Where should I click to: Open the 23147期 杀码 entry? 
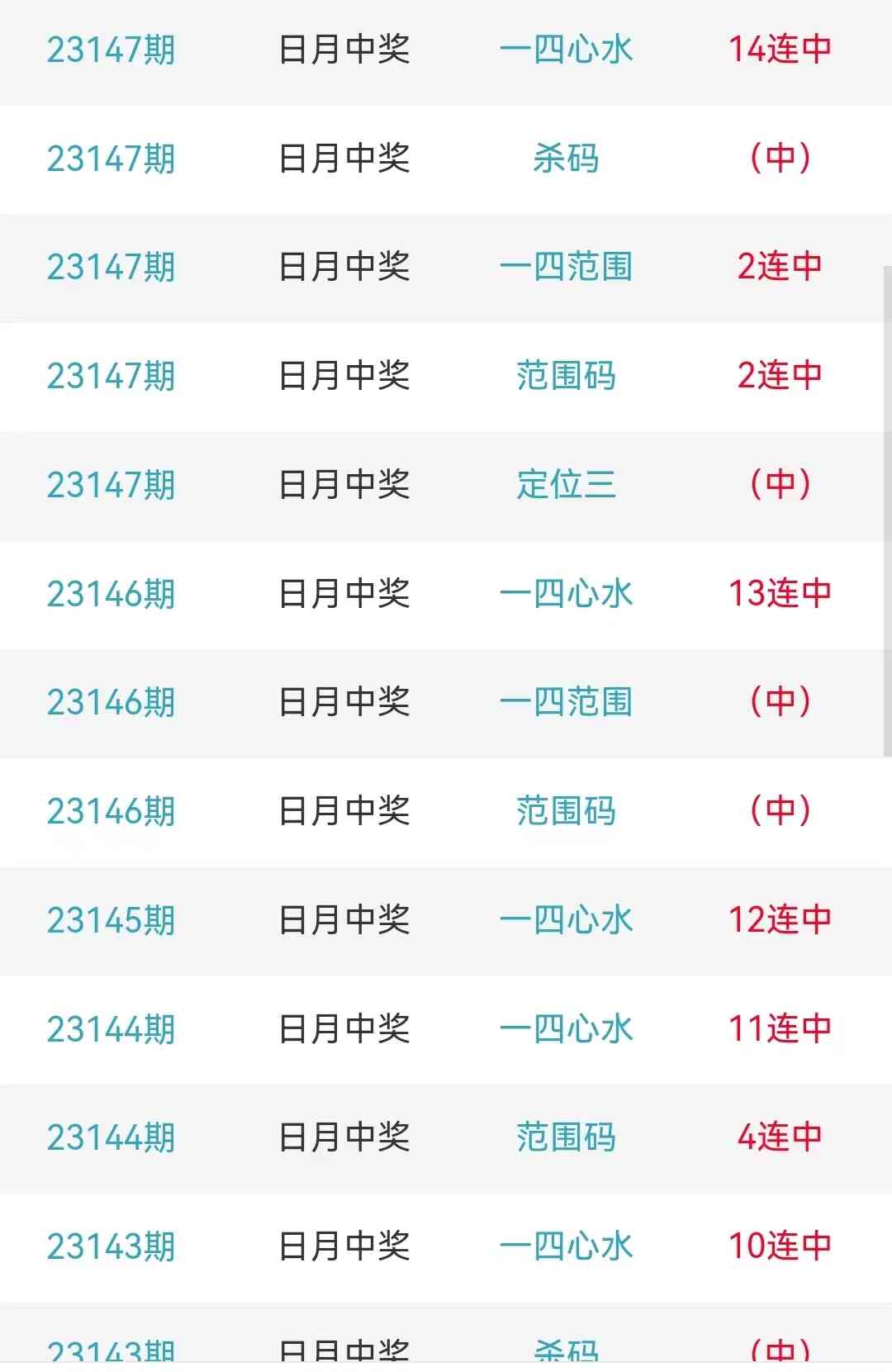[x=446, y=159]
